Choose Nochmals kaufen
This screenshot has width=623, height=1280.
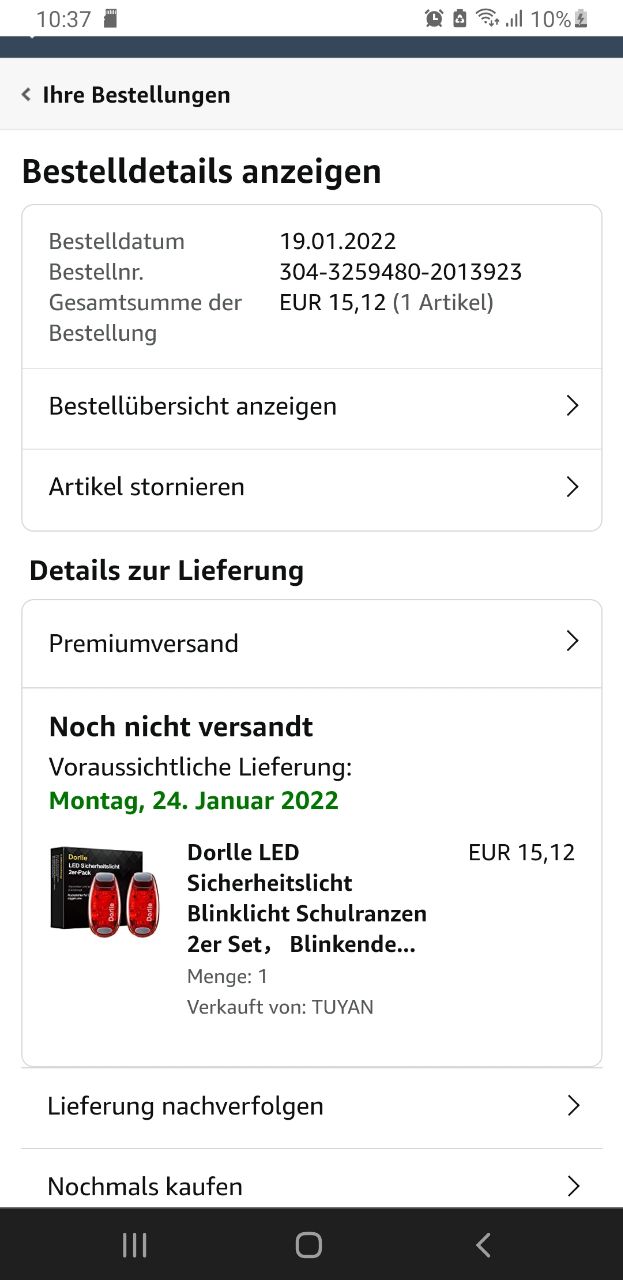tap(311, 1186)
